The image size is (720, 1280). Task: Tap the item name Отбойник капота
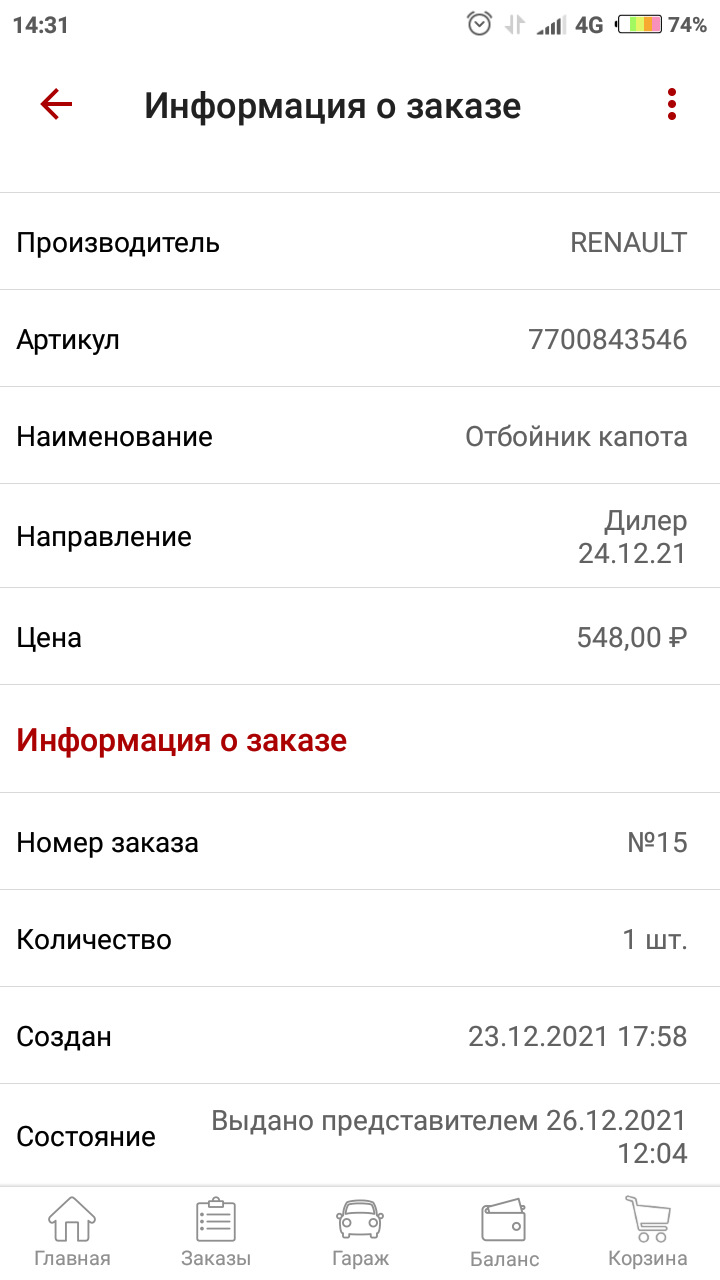[575, 436]
